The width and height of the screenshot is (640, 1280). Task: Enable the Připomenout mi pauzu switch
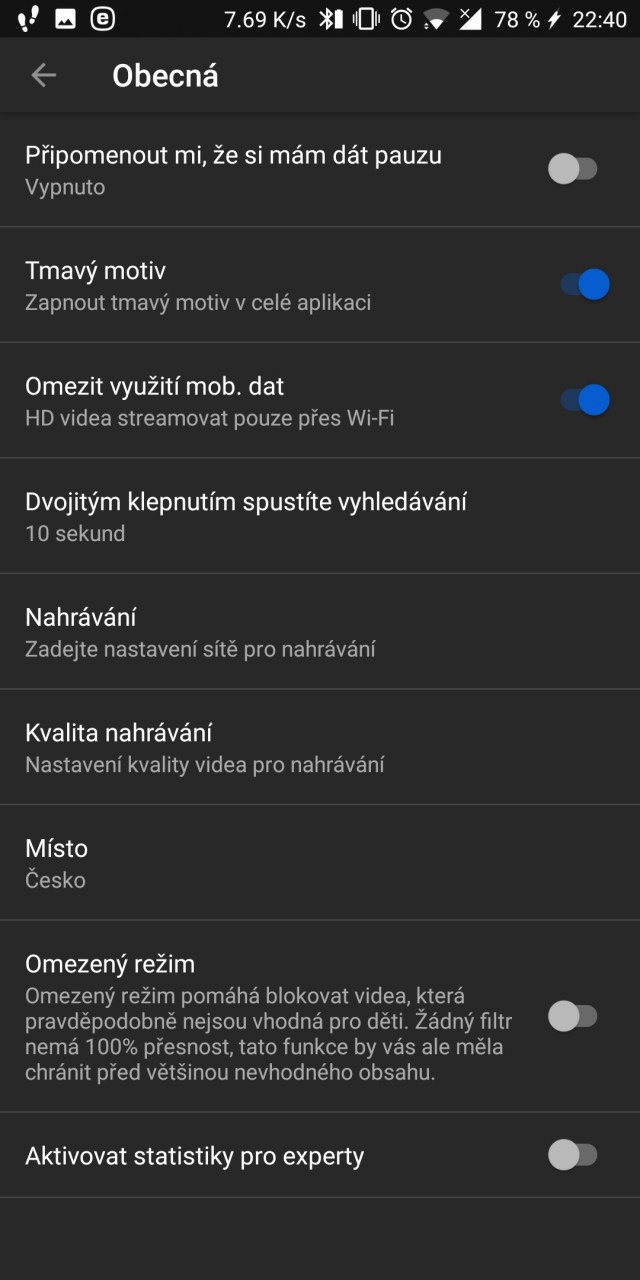pyautogui.click(x=574, y=169)
